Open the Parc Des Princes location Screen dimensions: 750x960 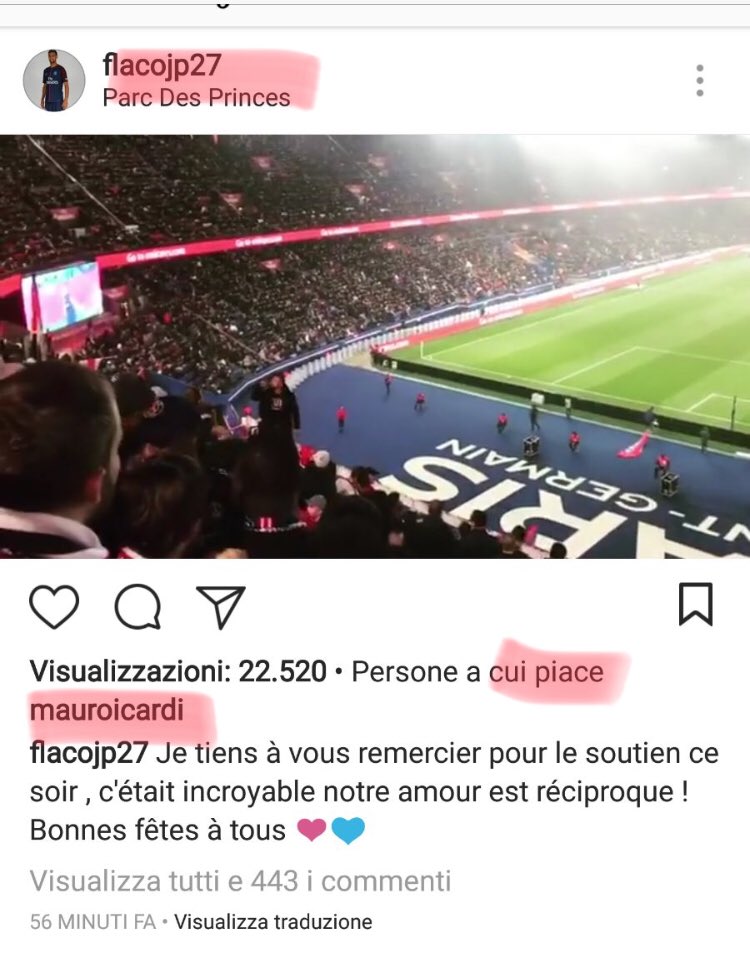[196, 98]
